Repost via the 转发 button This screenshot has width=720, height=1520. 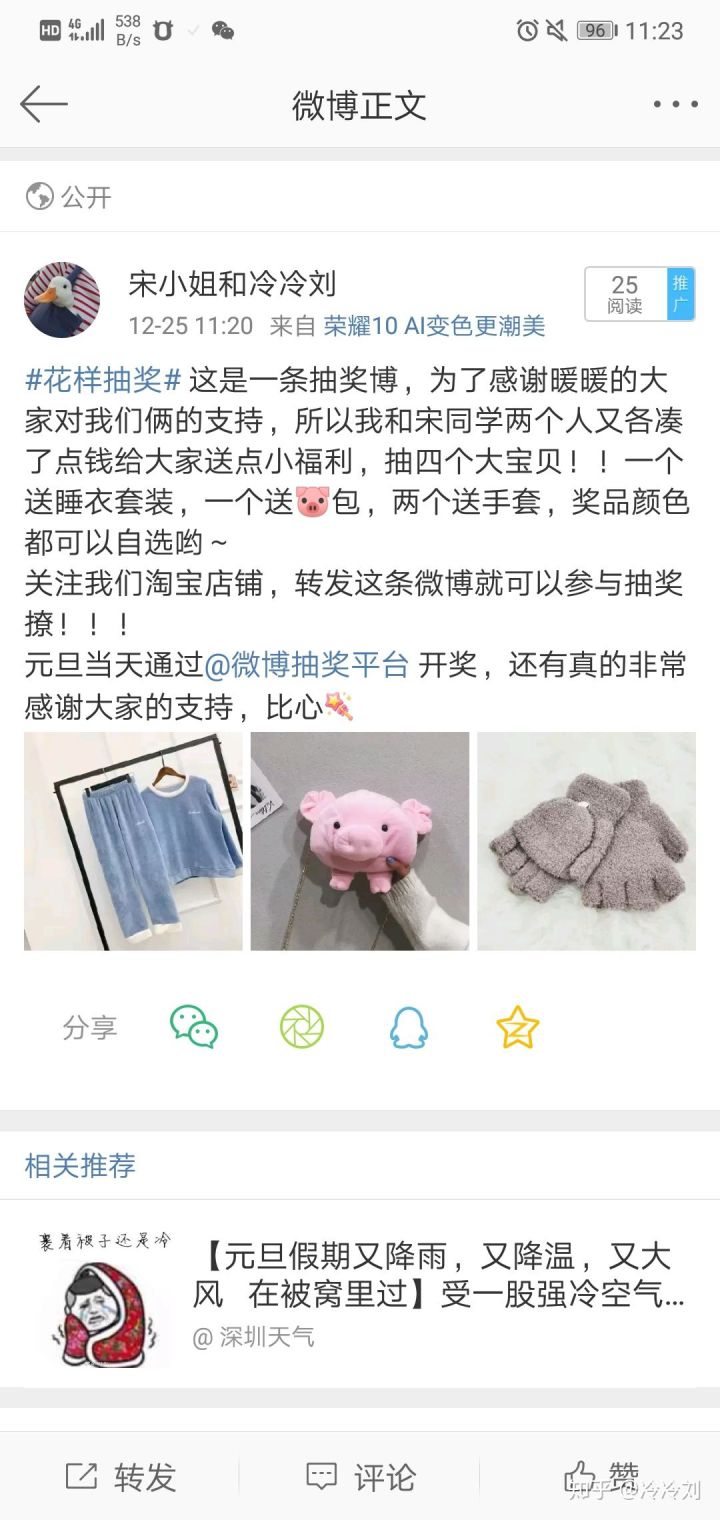coord(120,1476)
